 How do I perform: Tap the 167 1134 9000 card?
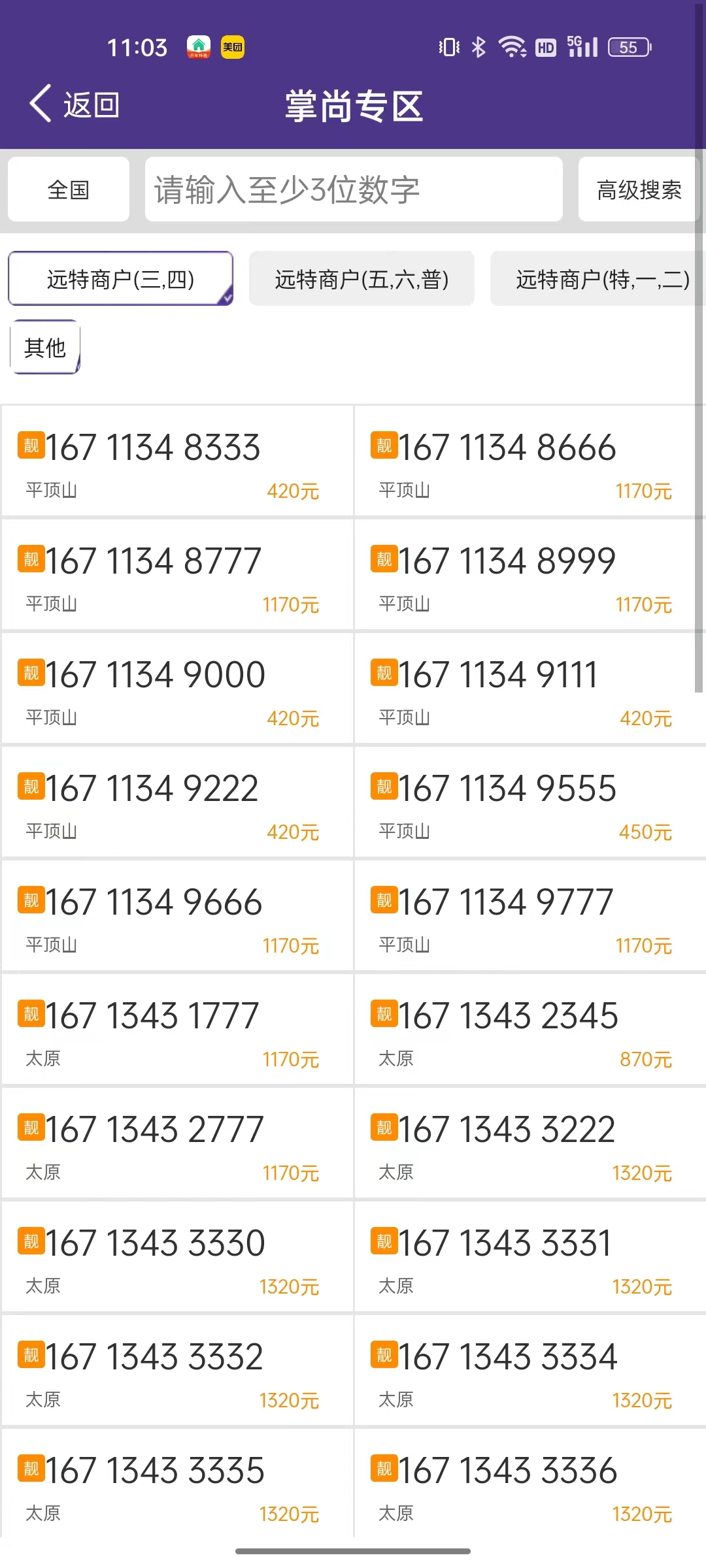click(177, 689)
